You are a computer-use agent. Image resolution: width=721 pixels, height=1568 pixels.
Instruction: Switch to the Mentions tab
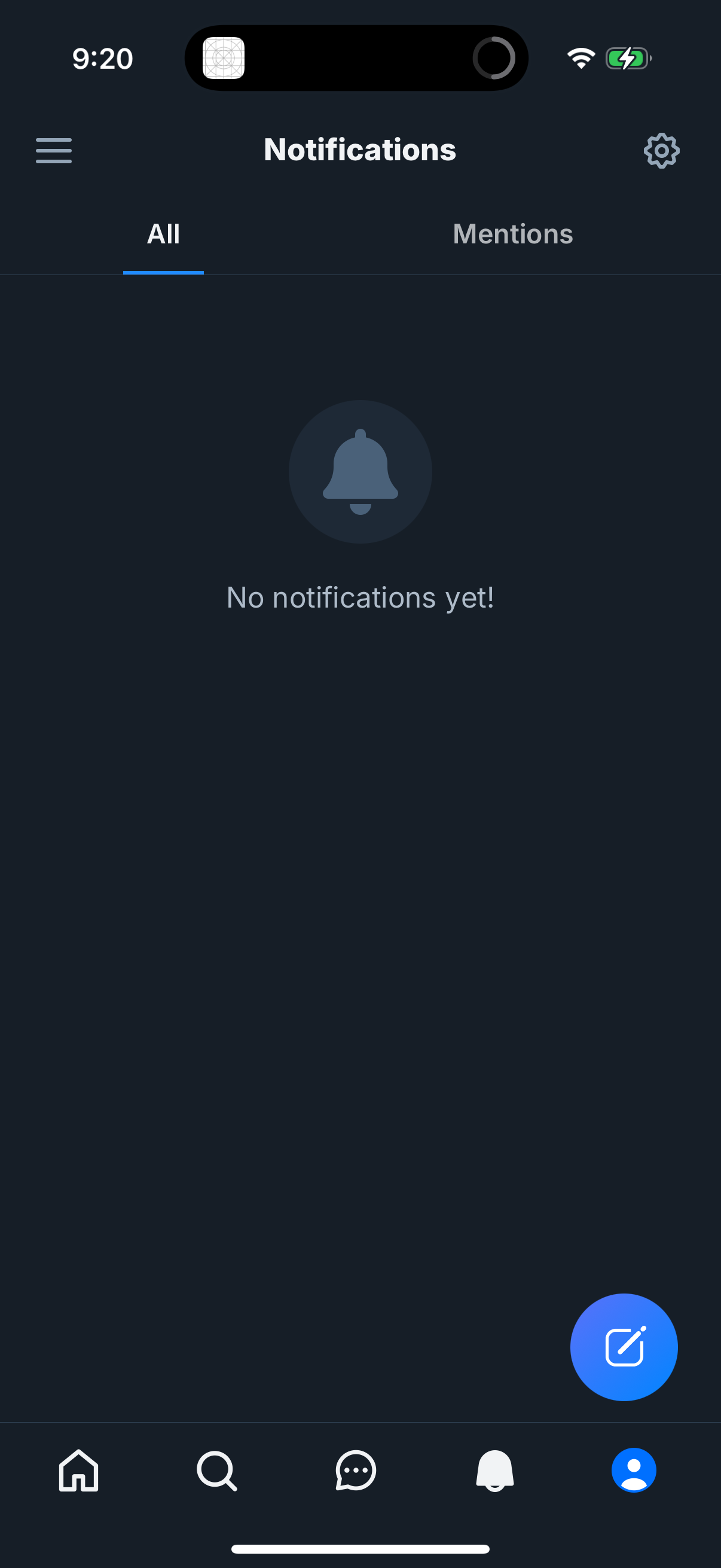pyautogui.click(x=512, y=234)
